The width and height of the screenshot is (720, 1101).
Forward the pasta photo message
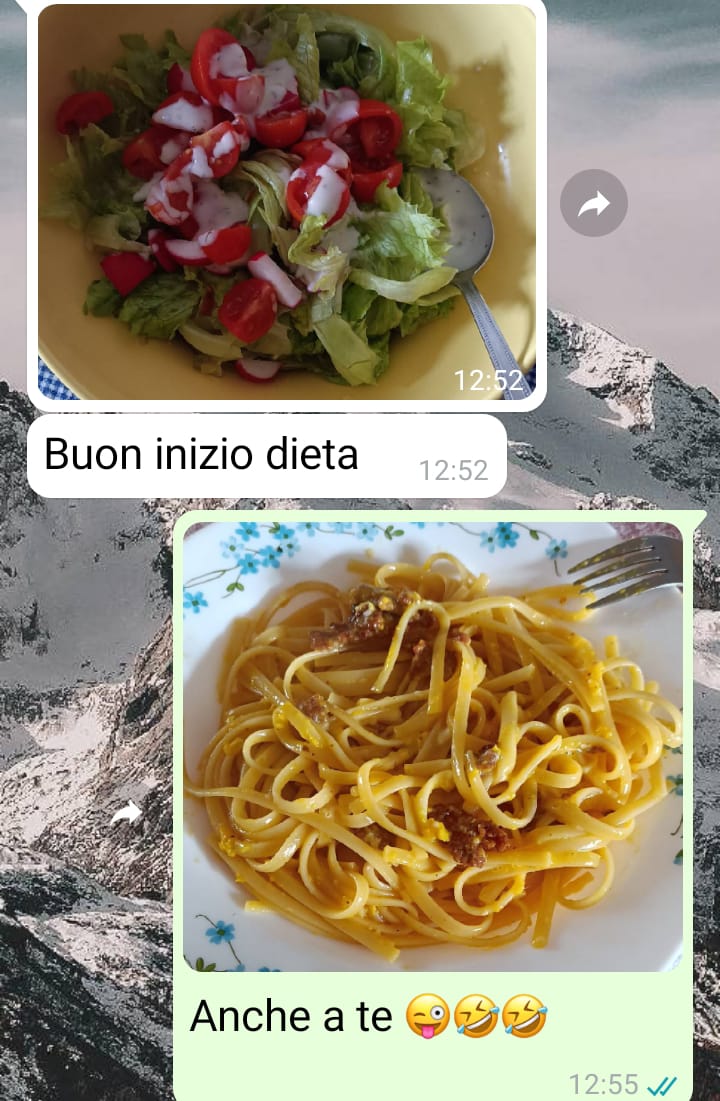(126, 813)
